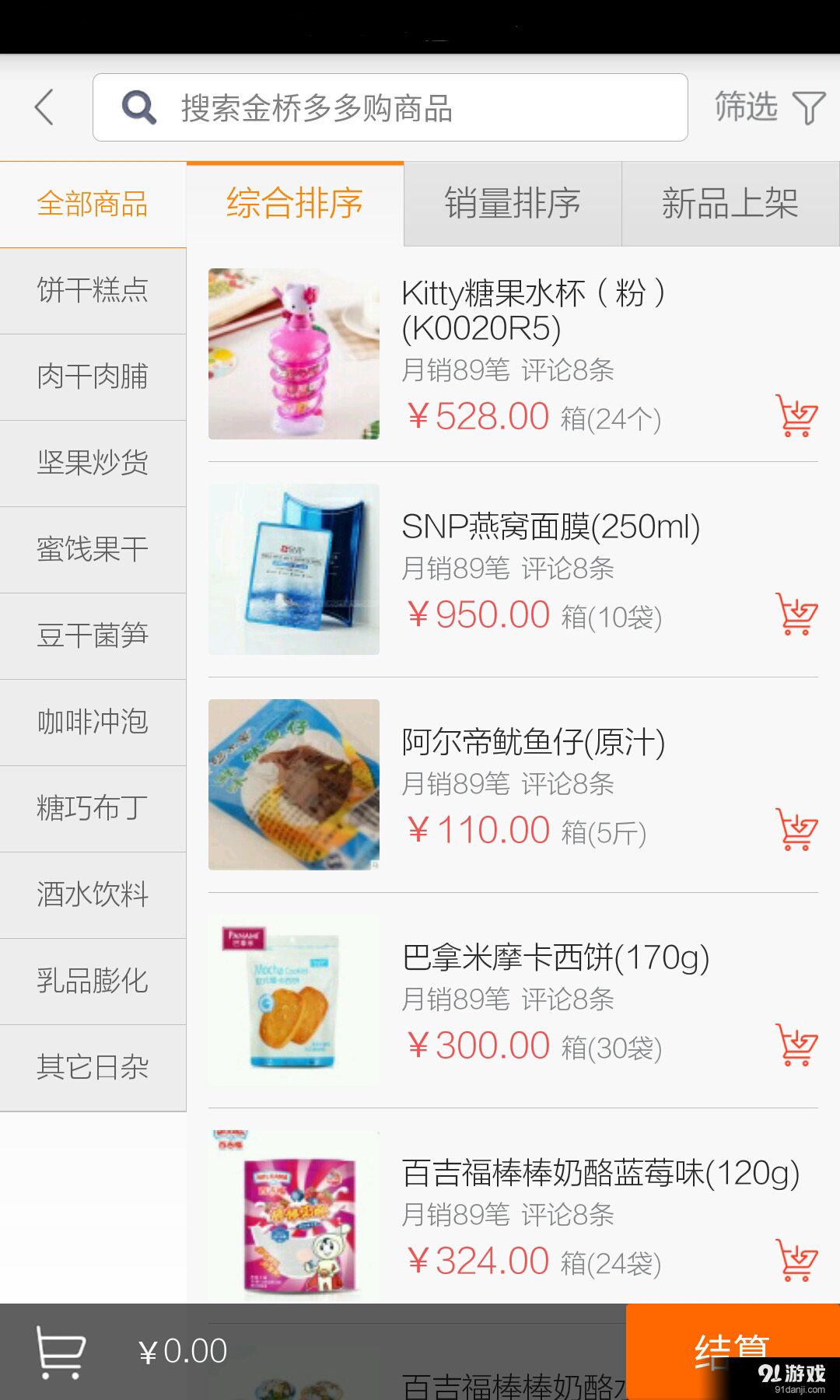This screenshot has height=1400, width=840.
Task: Add 阿尔帝鱿鱼仔 to cart via cart icon
Action: [x=793, y=827]
